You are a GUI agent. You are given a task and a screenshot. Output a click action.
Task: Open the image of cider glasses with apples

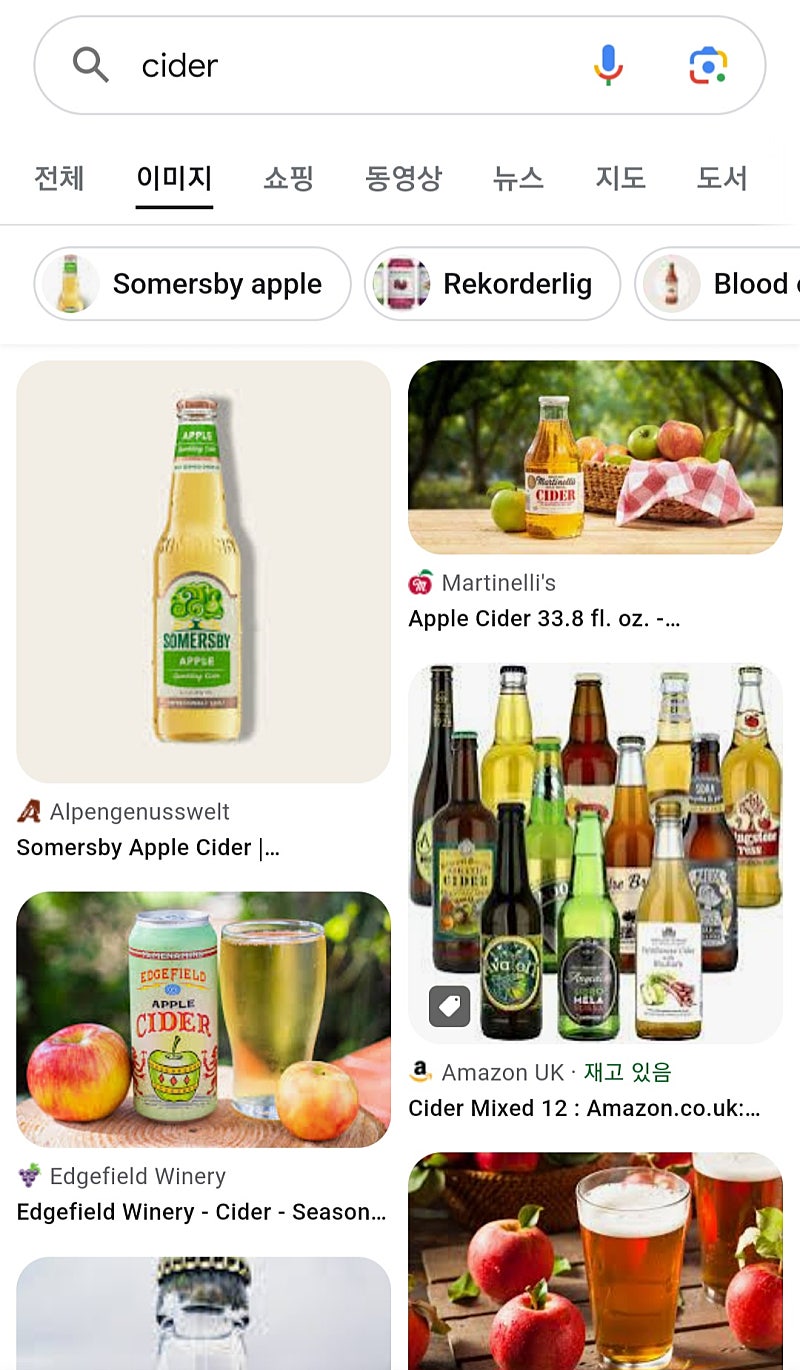pos(595,1260)
